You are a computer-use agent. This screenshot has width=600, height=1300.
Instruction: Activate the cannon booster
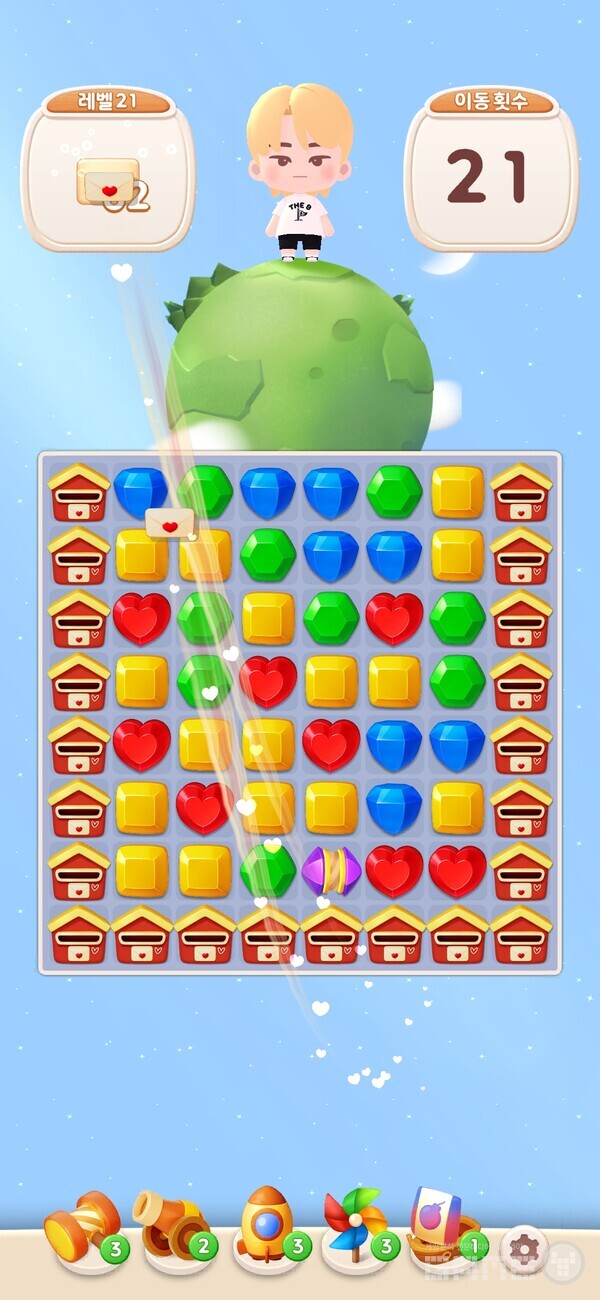[x=170, y=1226]
